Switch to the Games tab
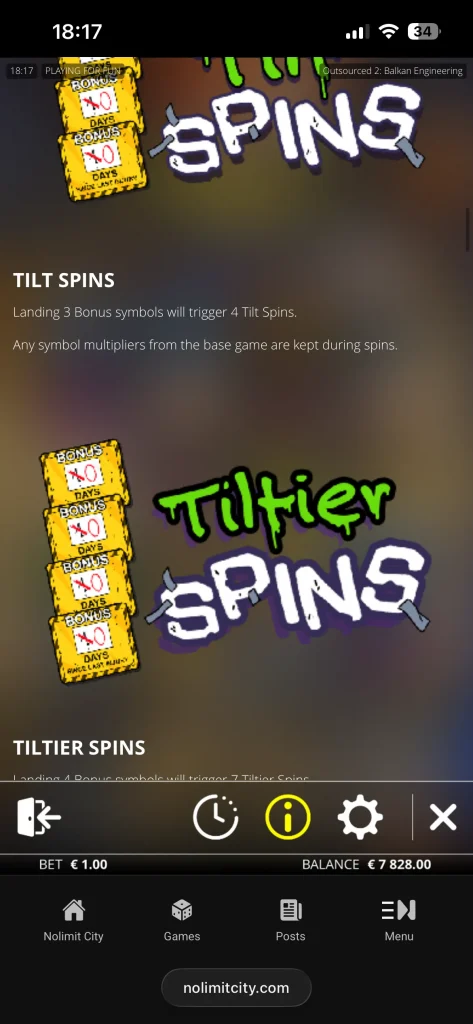The height and width of the screenshot is (1024, 473). pyautogui.click(x=182, y=920)
